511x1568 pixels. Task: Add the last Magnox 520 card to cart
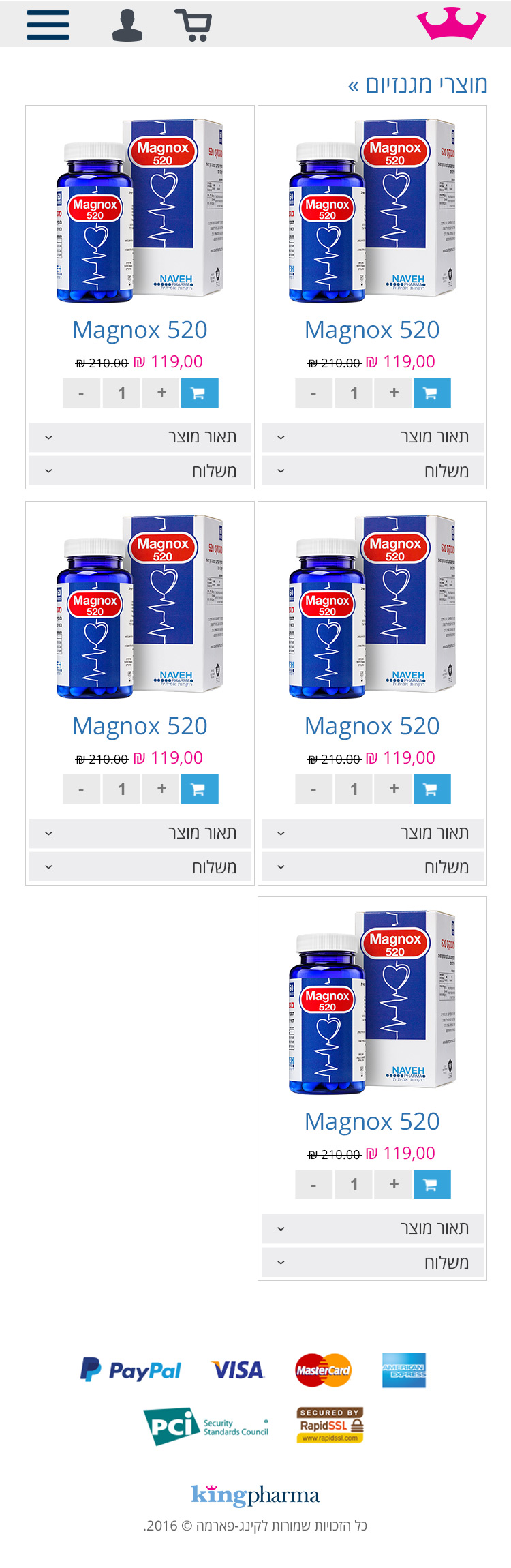point(432,1184)
